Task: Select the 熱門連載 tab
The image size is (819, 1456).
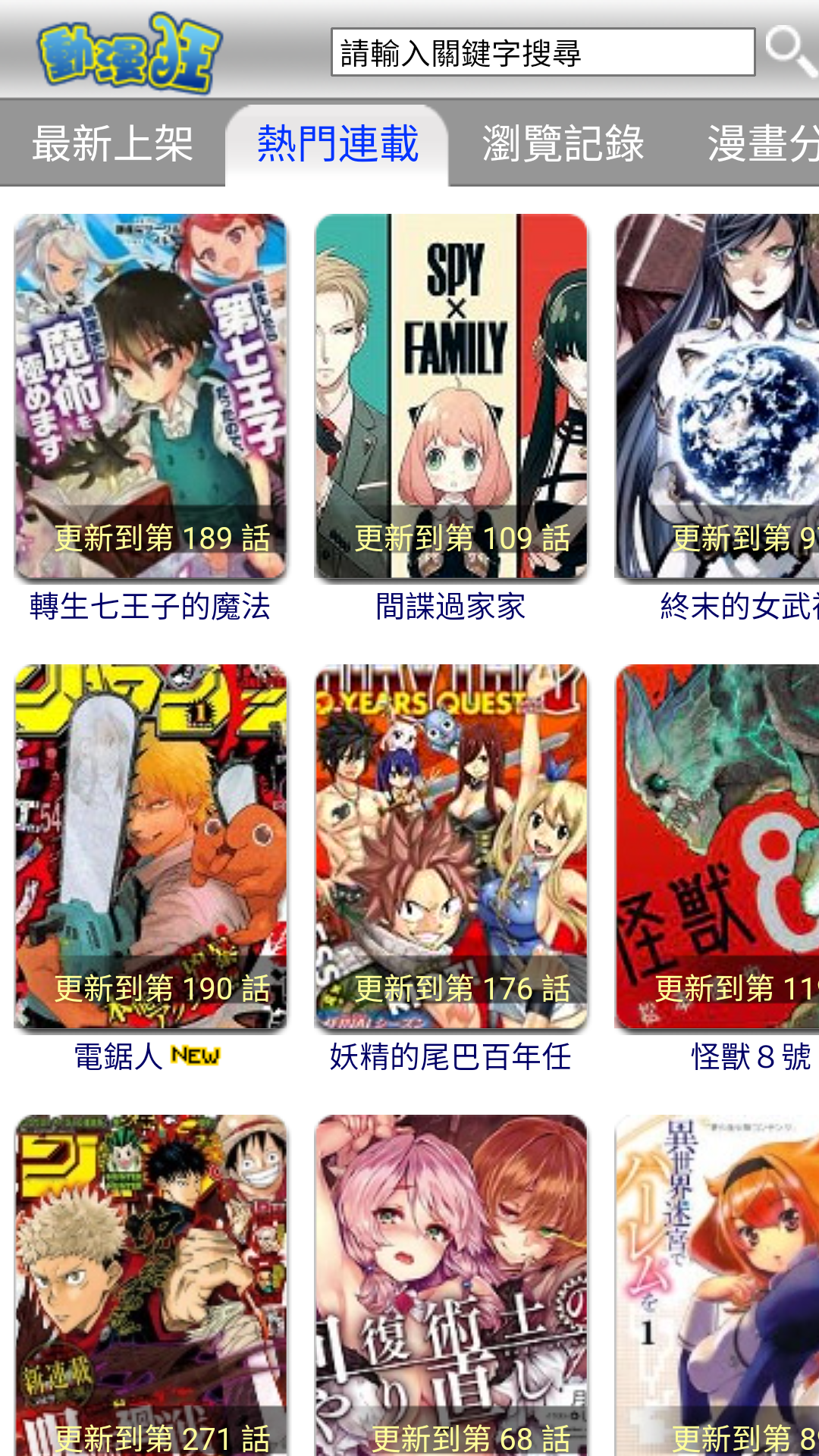Action: coord(338,144)
